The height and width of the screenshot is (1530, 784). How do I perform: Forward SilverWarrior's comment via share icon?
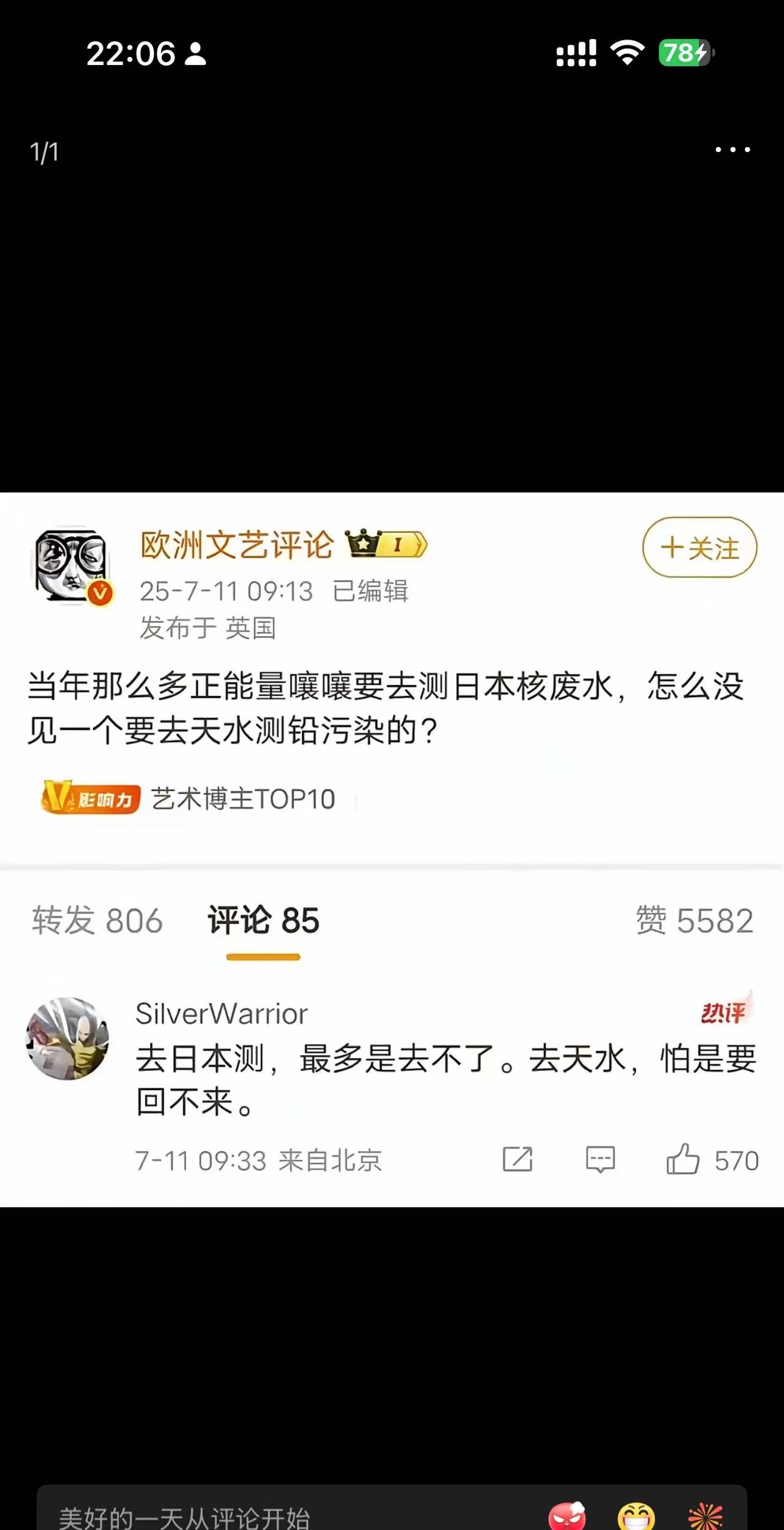pyautogui.click(x=518, y=1159)
